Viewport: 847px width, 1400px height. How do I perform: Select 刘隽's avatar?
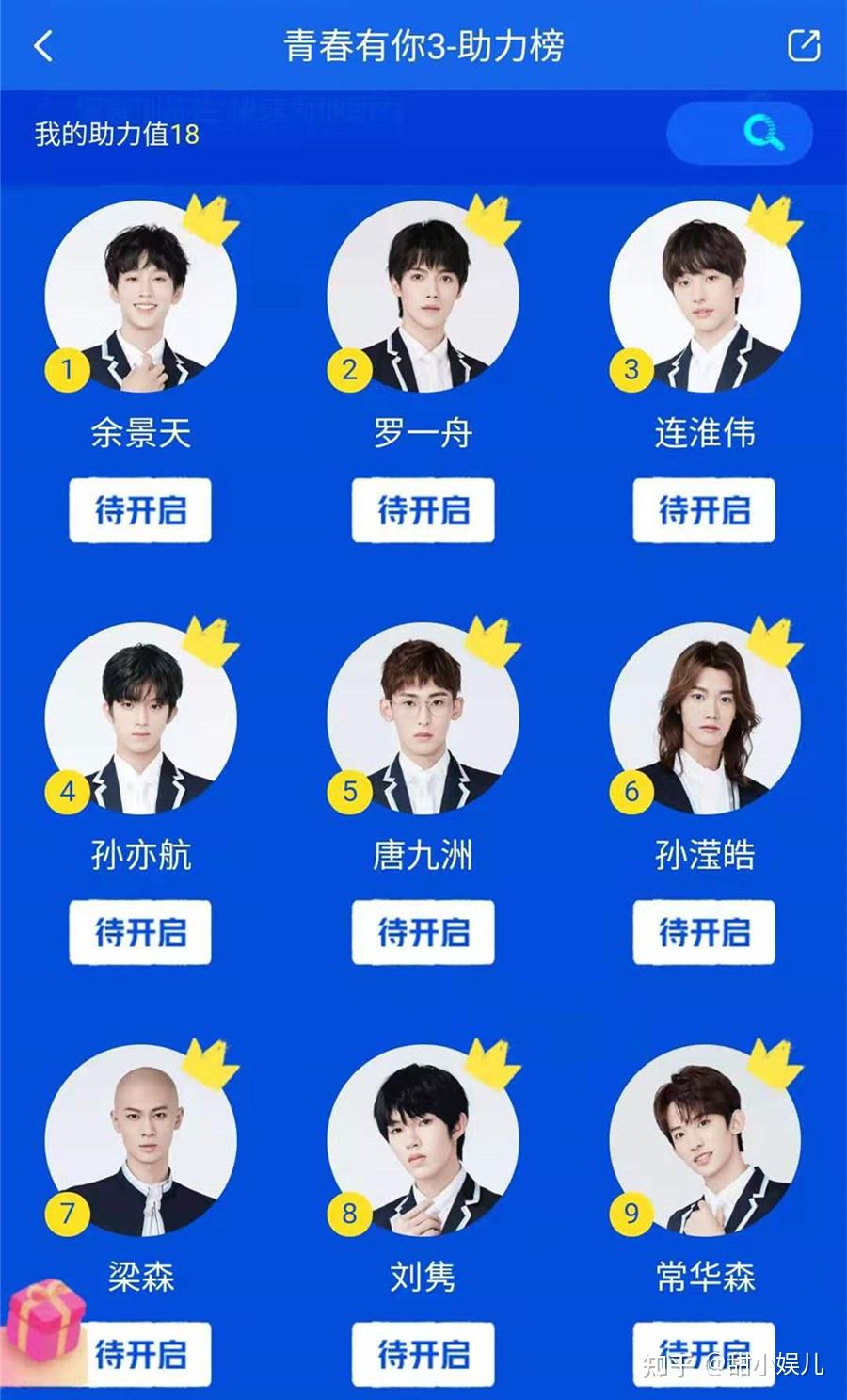click(423, 1140)
